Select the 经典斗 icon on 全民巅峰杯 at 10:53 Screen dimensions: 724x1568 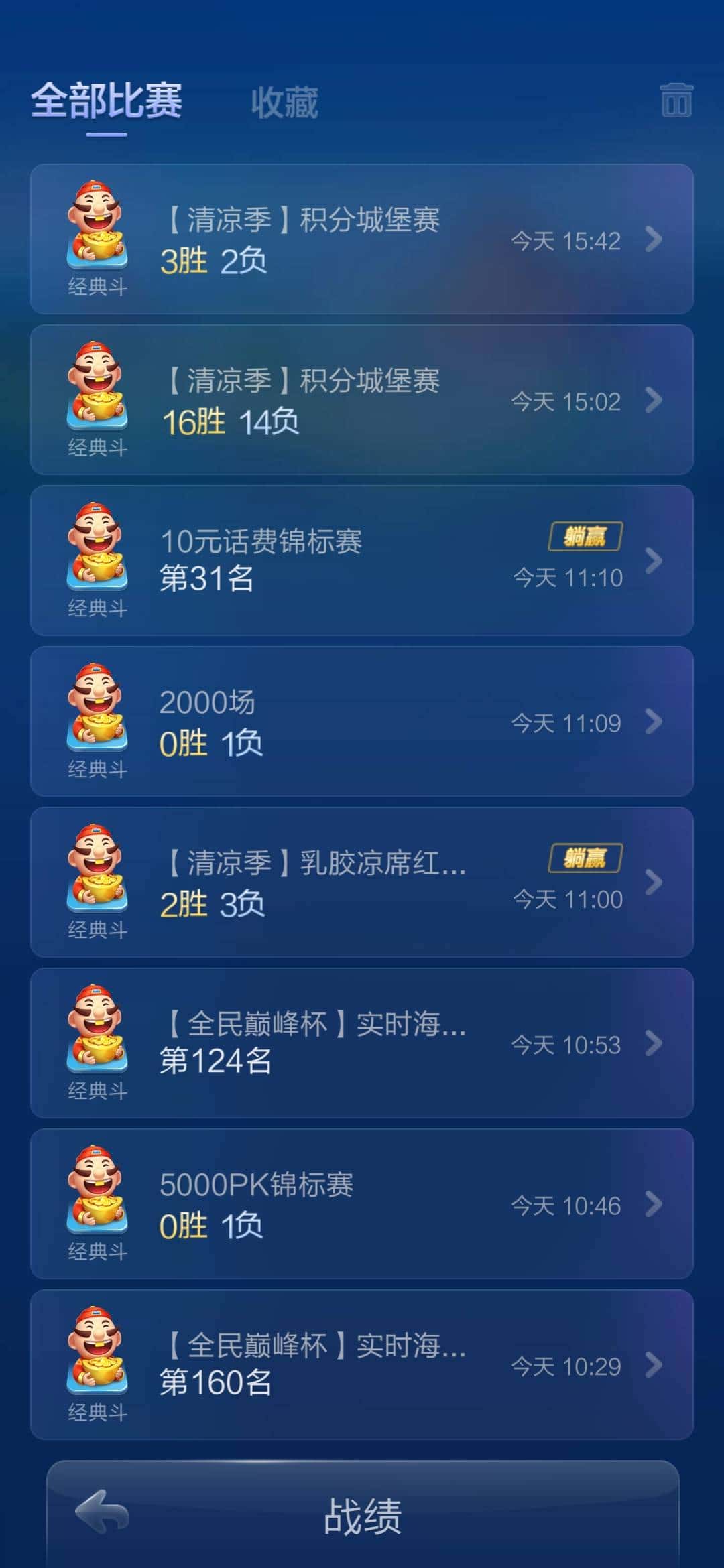[97, 1035]
